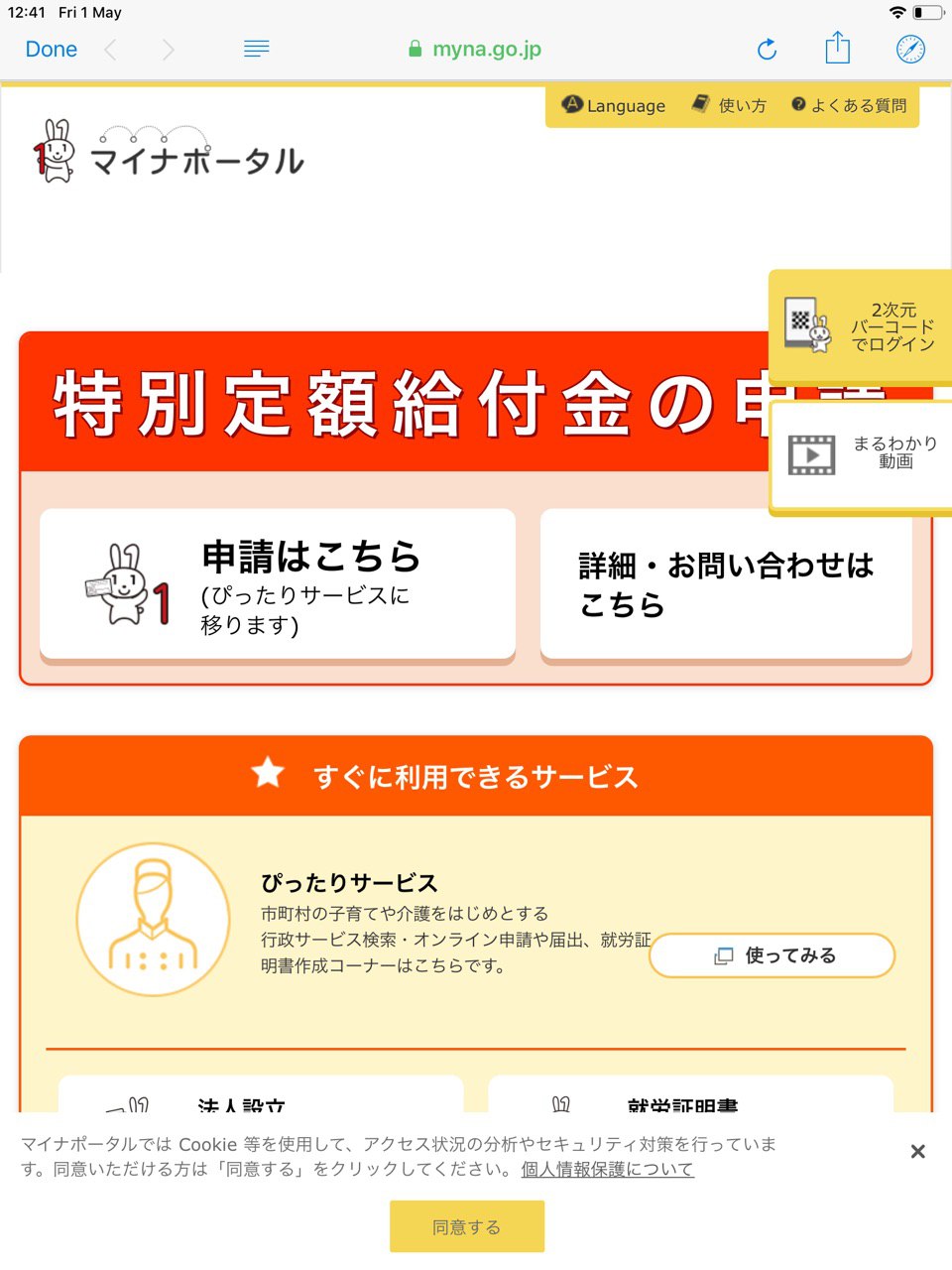Reload the myna.go.jp page
The width and height of the screenshot is (952, 1270).
click(x=767, y=49)
